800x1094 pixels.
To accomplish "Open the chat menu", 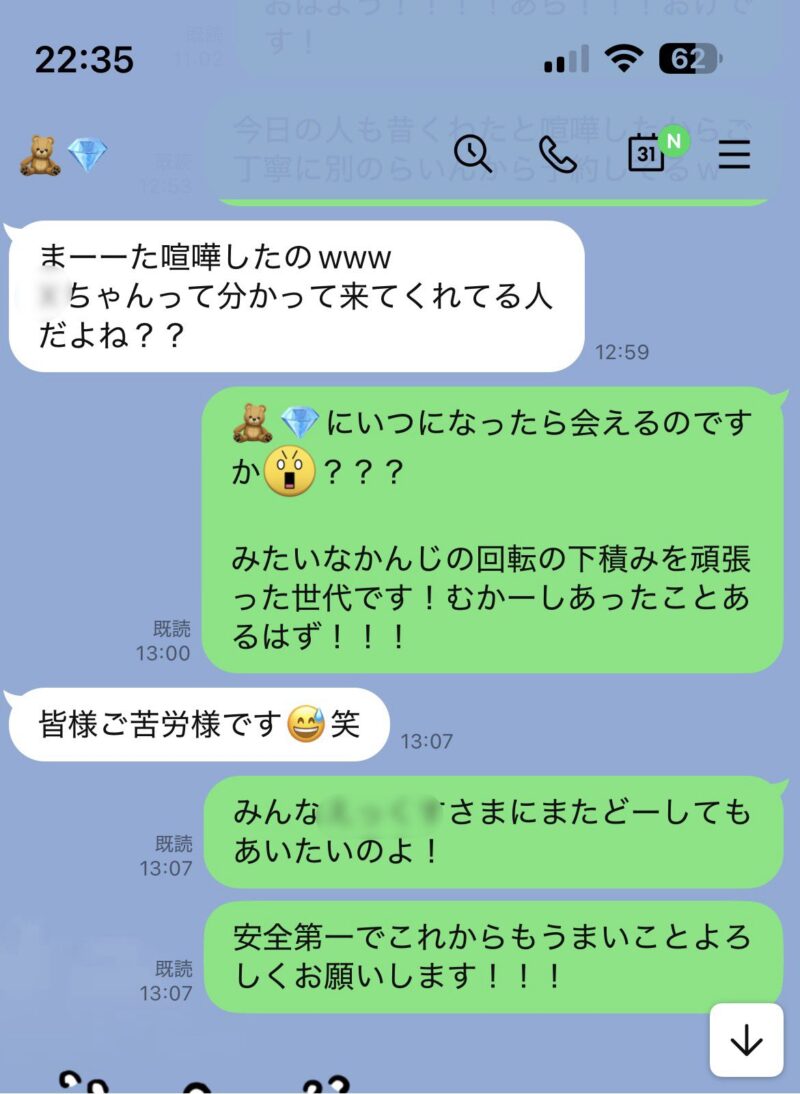I will coord(734,154).
